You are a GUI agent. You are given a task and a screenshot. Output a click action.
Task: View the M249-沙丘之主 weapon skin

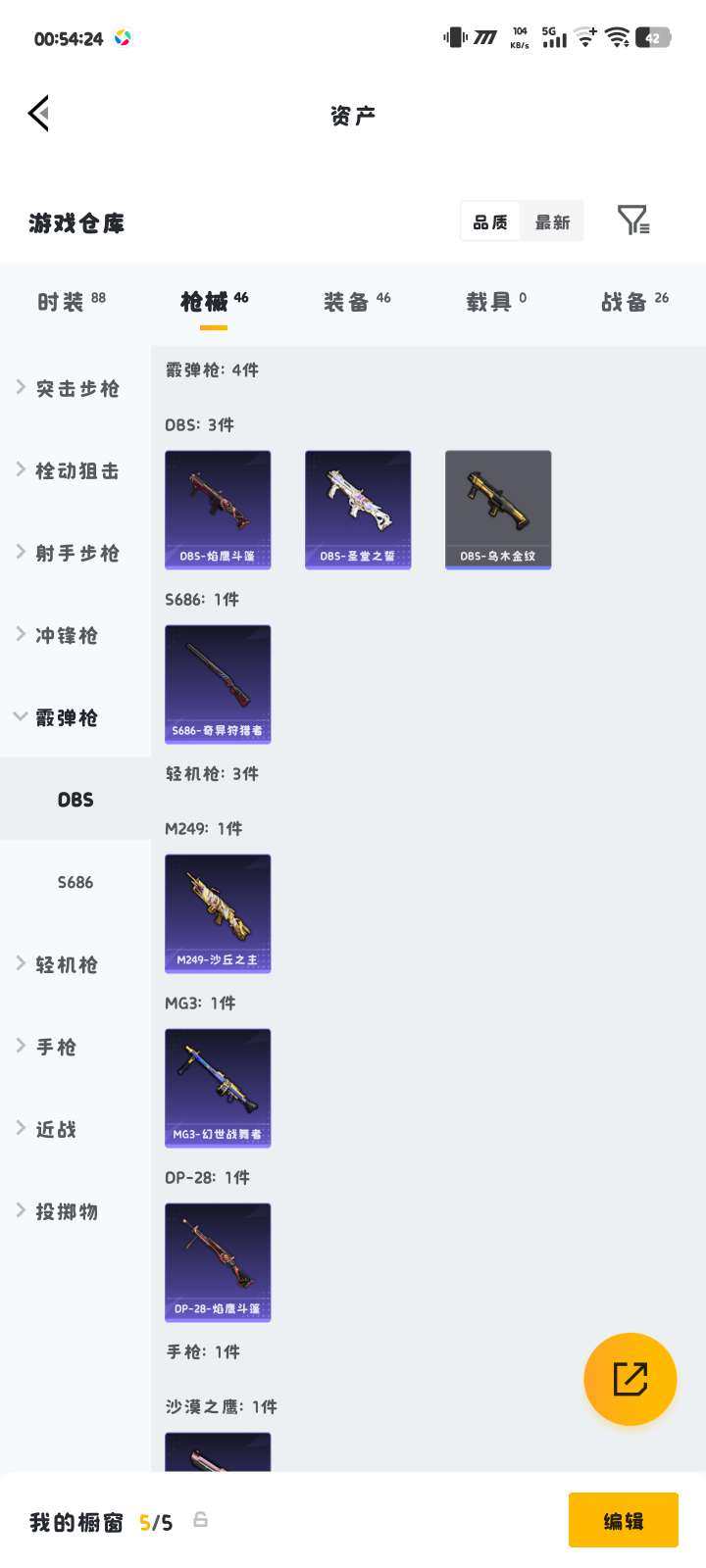pos(218,913)
